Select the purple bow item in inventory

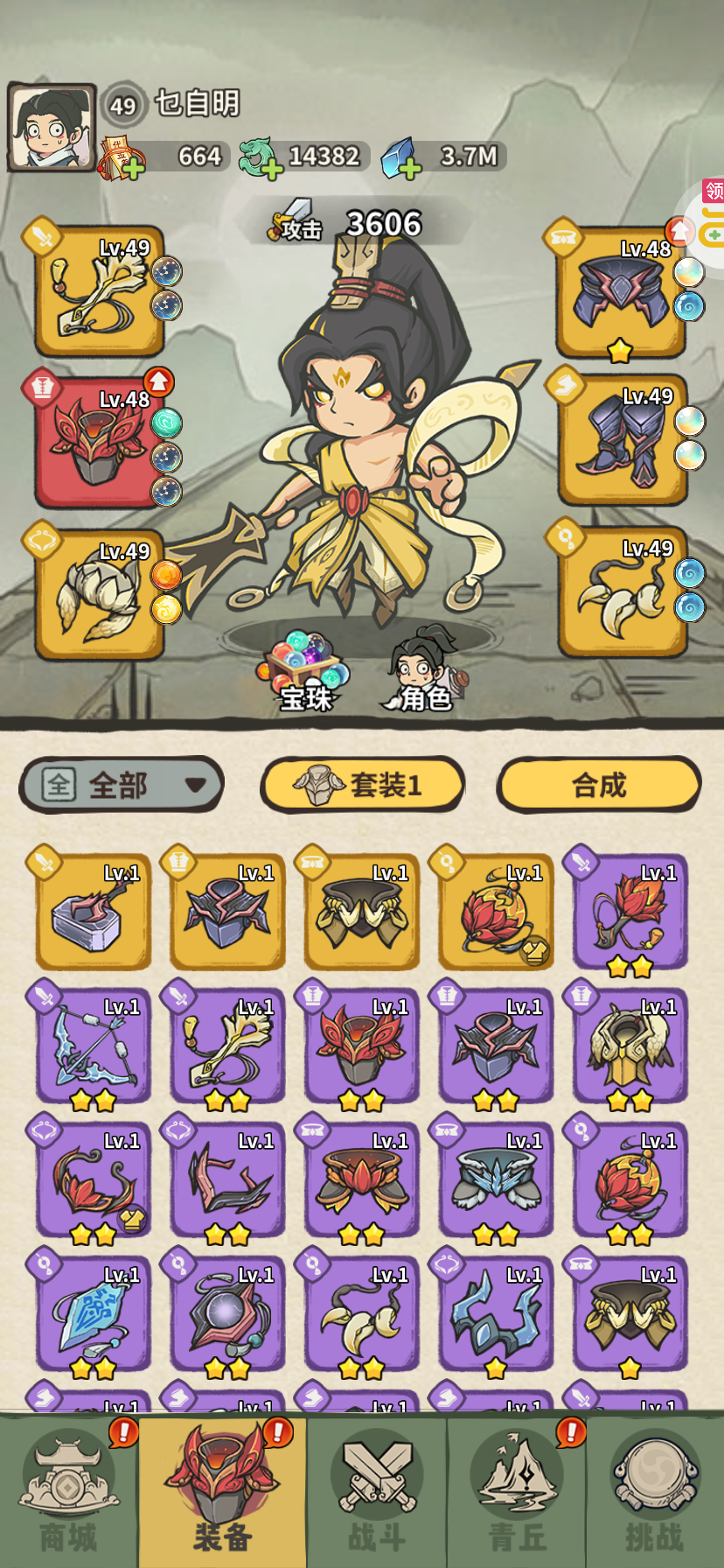click(93, 1046)
